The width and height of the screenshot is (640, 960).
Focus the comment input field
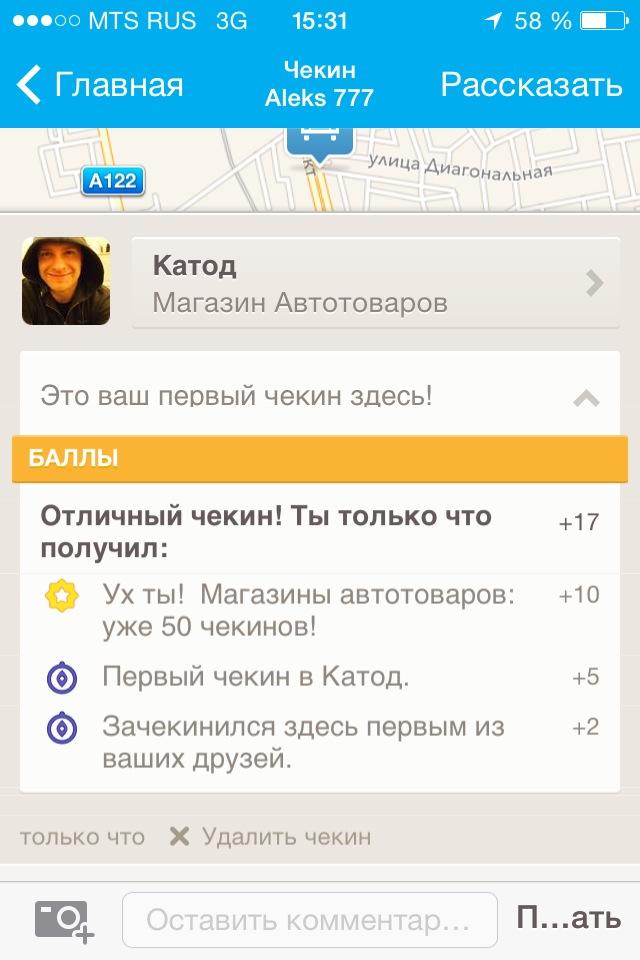coord(309,920)
